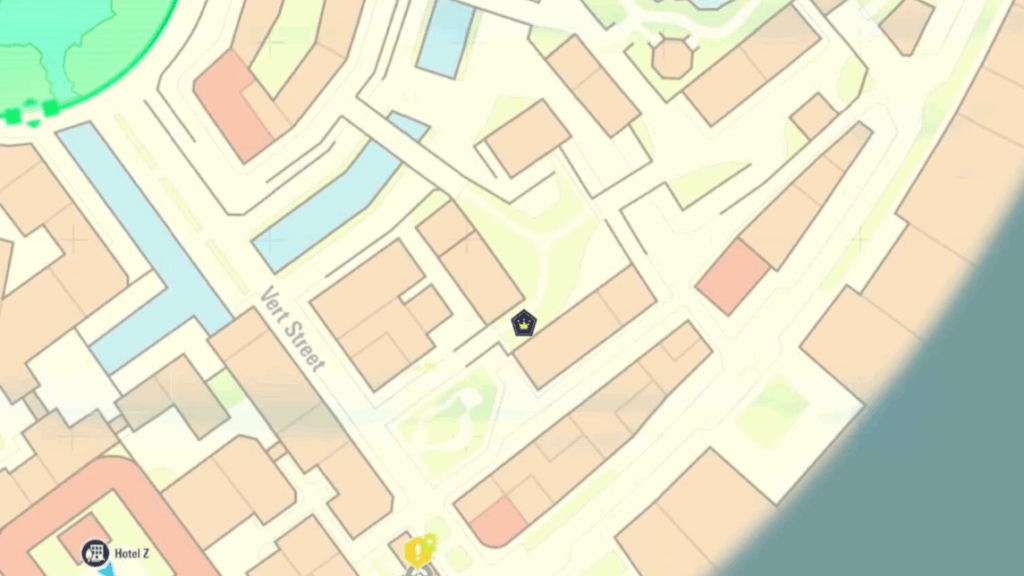Viewport: 1024px width, 576px height.
Task: Tap the yellow exclamation quest marker
Action: pyautogui.click(x=416, y=551)
